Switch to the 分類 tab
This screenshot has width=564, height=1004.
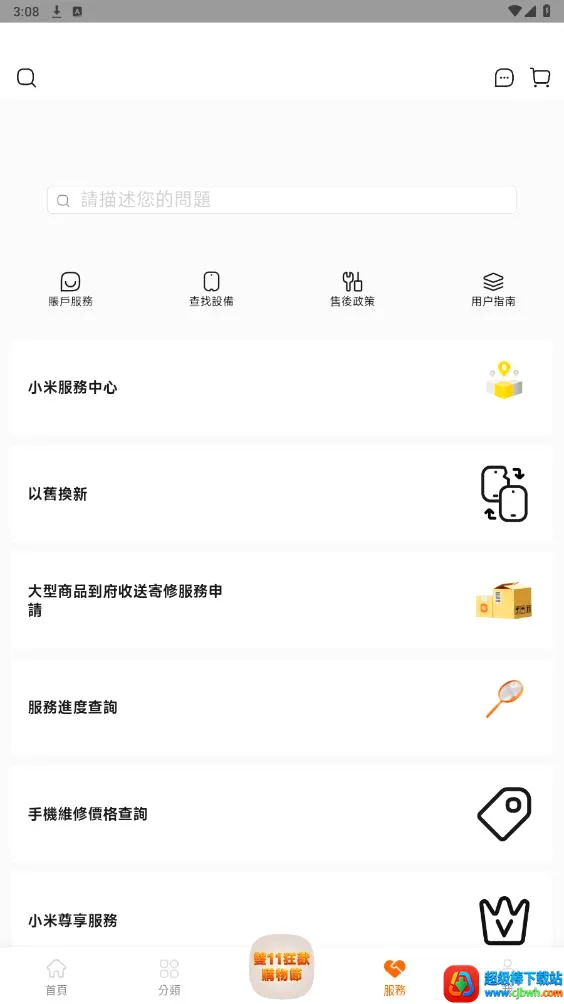coord(169,977)
